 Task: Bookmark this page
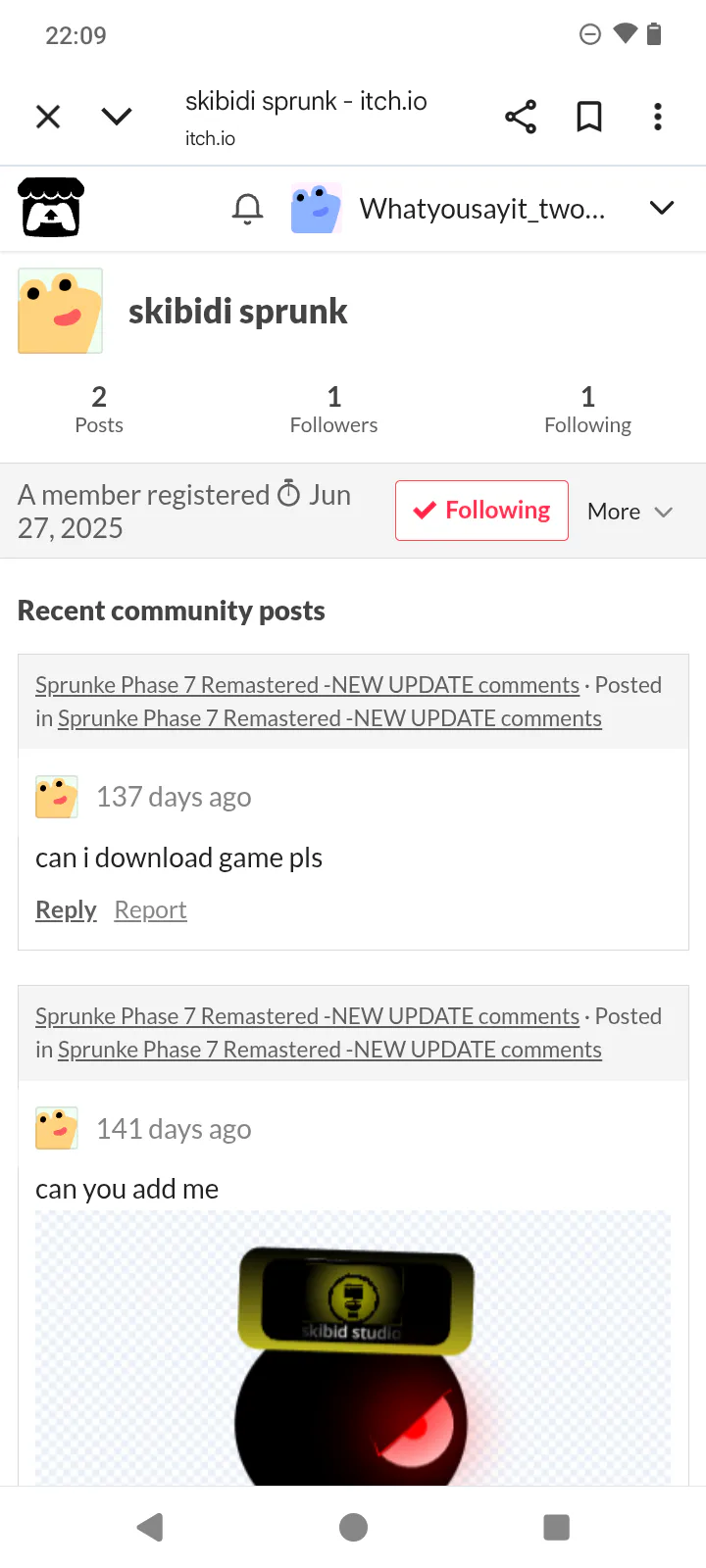pos(589,117)
